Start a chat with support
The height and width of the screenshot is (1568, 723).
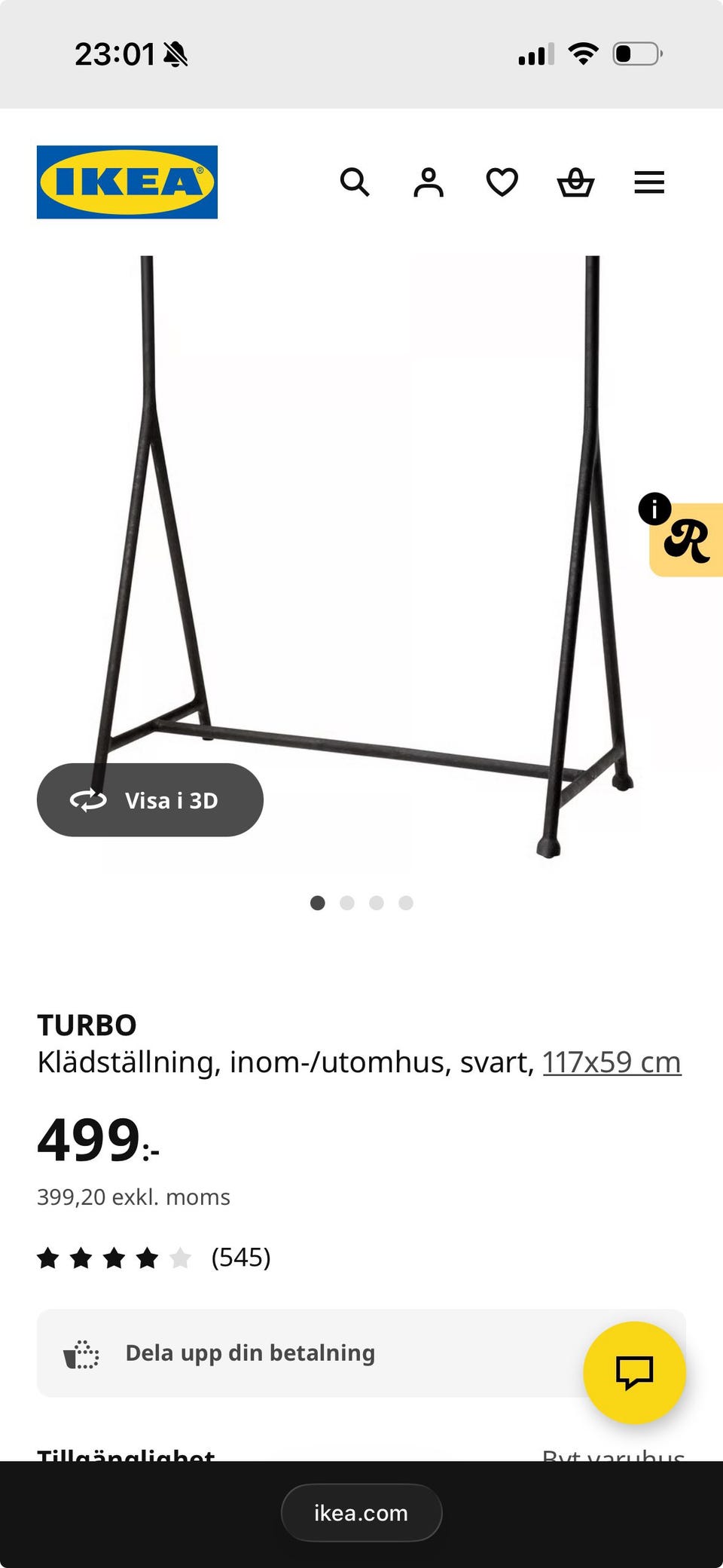coord(634,1372)
